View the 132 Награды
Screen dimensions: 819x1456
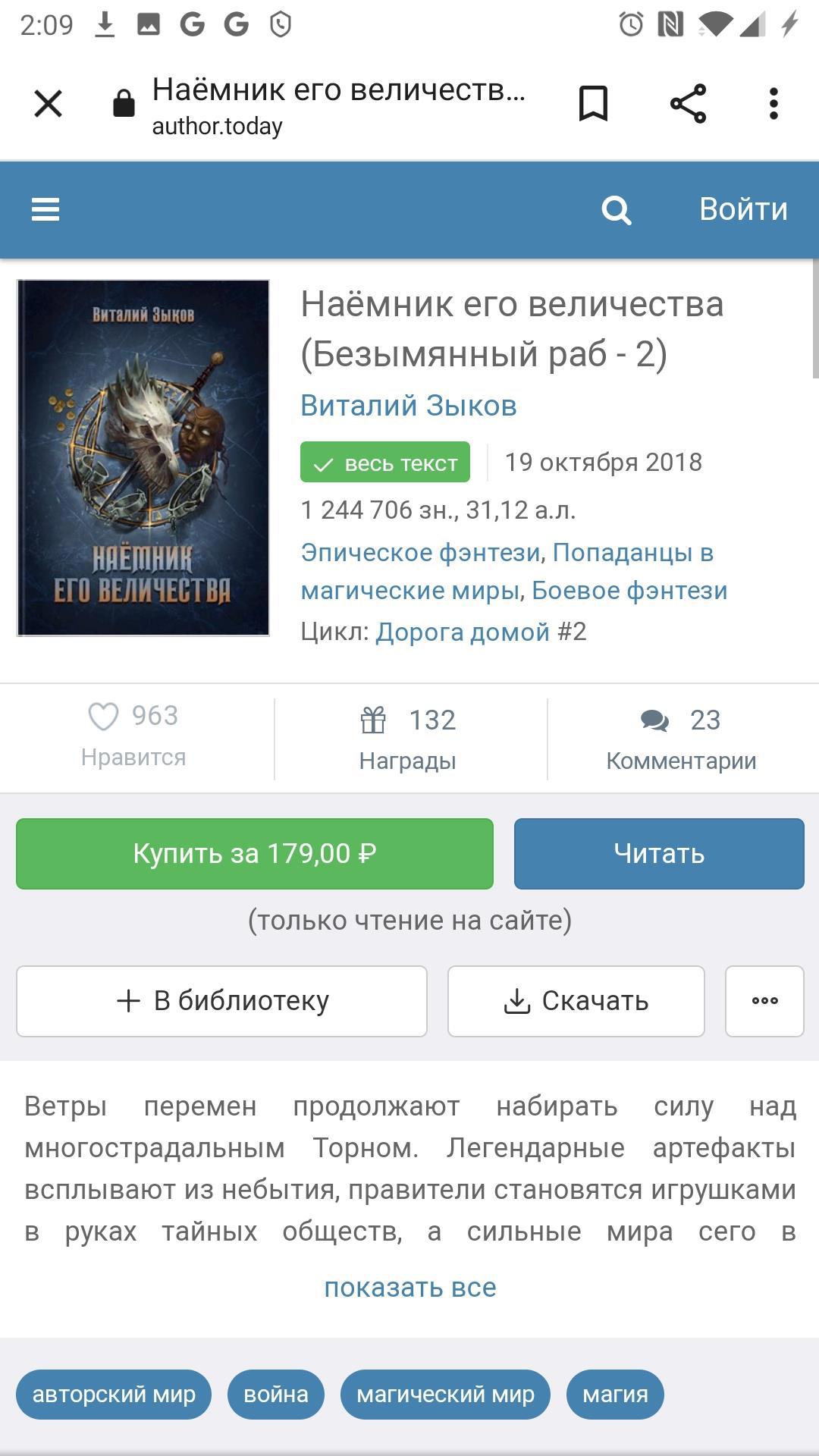(x=408, y=738)
